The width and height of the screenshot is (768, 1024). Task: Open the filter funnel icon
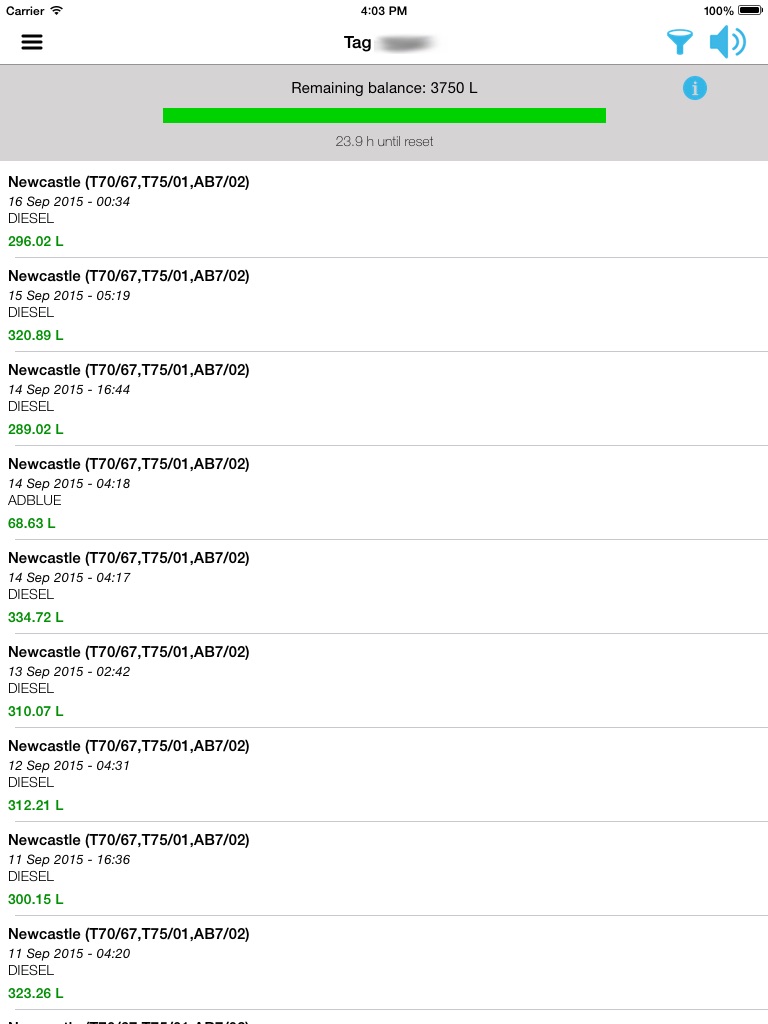(x=679, y=42)
